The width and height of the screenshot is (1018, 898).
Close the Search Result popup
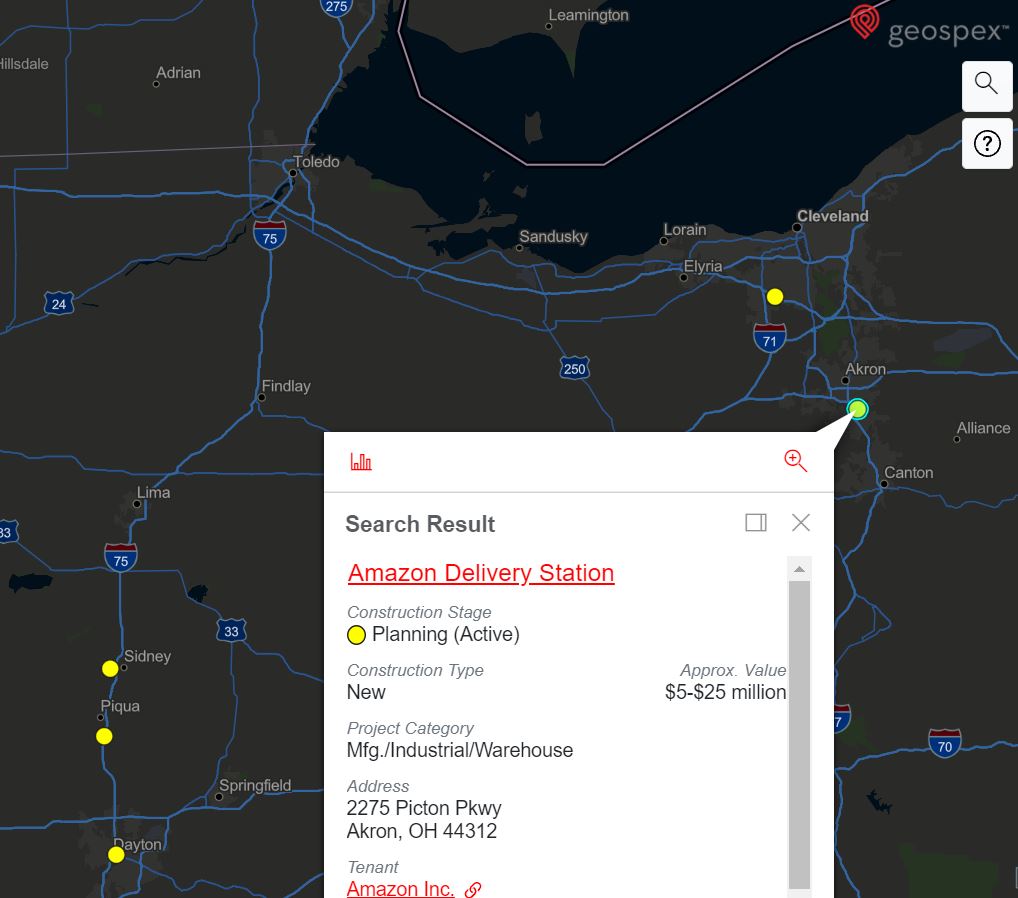[801, 522]
